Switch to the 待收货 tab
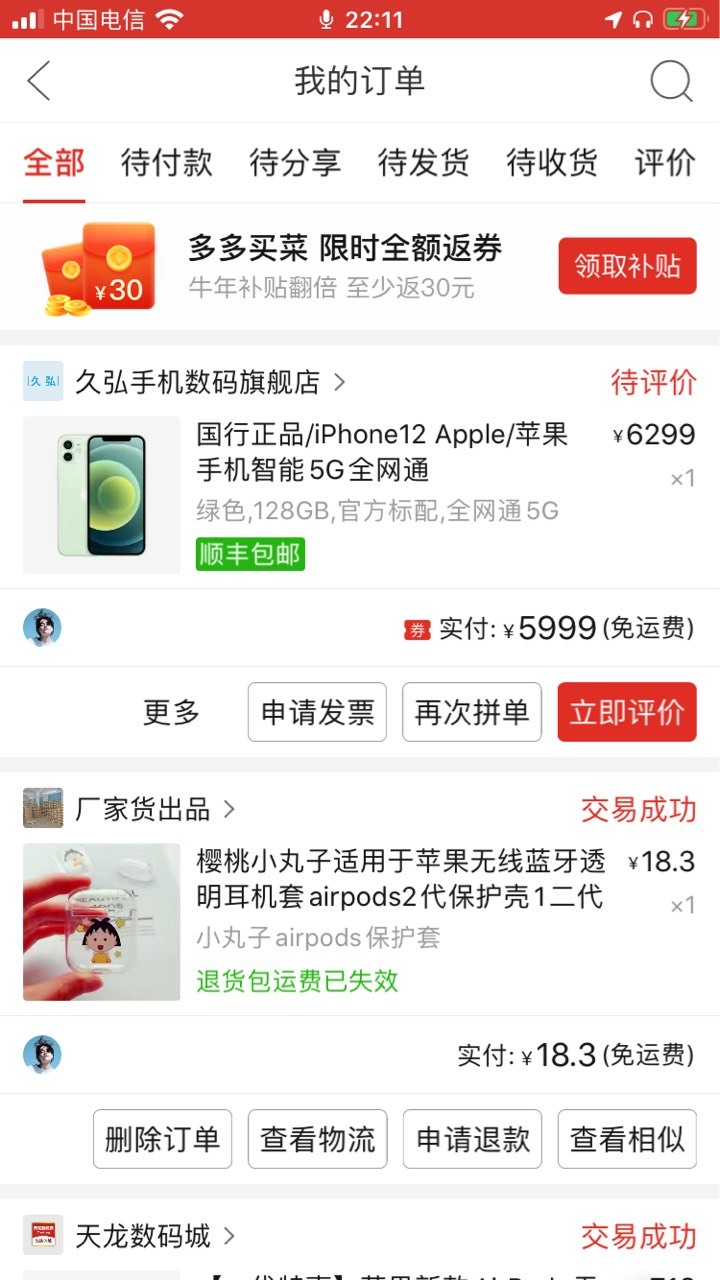This screenshot has height=1280, width=720. pyautogui.click(x=552, y=162)
